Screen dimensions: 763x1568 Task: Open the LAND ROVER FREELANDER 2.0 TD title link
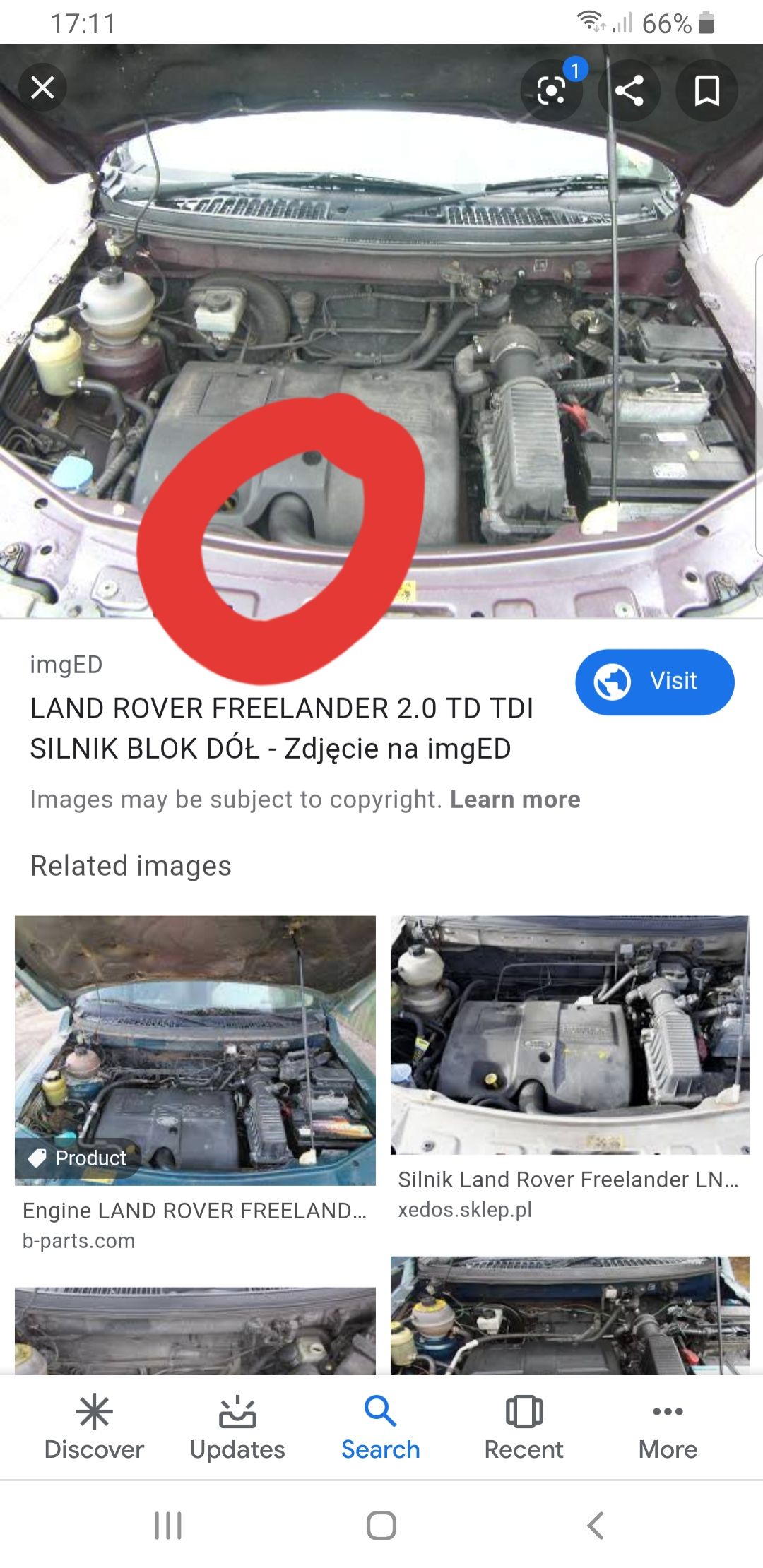coord(282,728)
